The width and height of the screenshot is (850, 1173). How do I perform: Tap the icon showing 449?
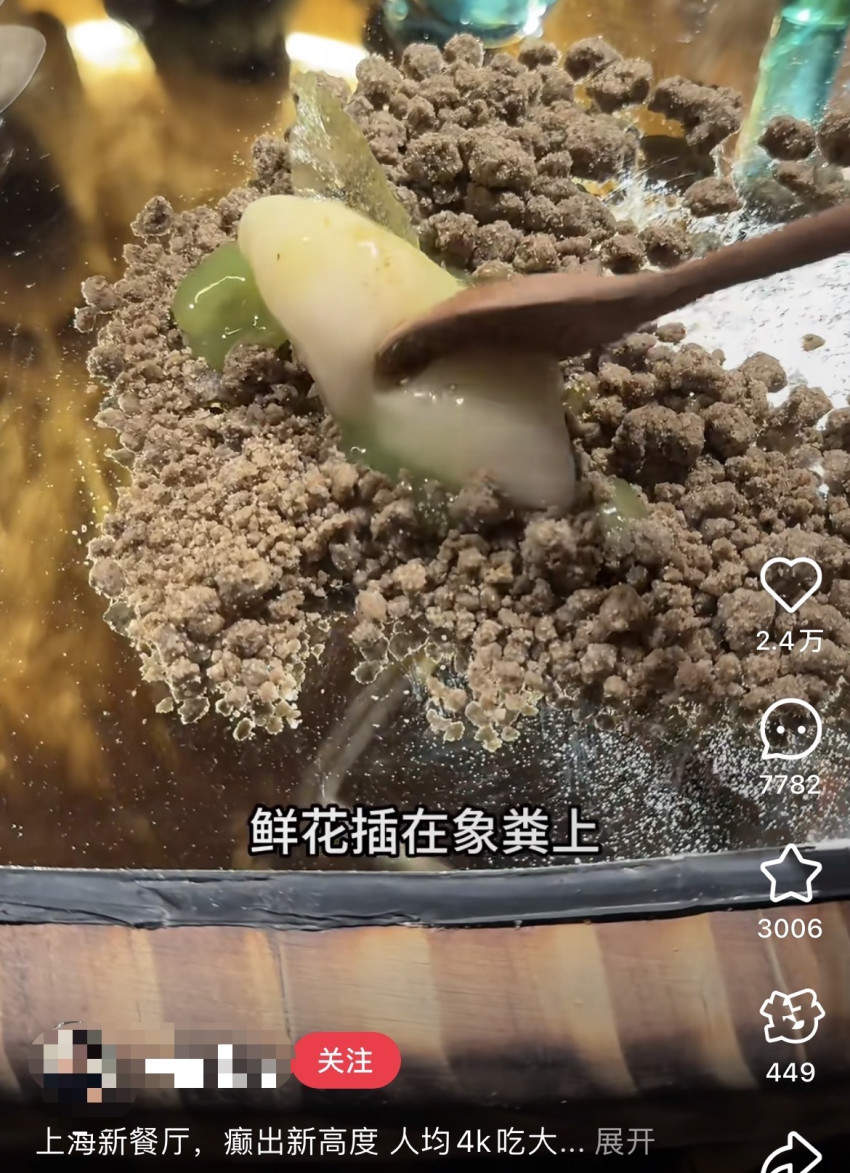point(790,1018)
